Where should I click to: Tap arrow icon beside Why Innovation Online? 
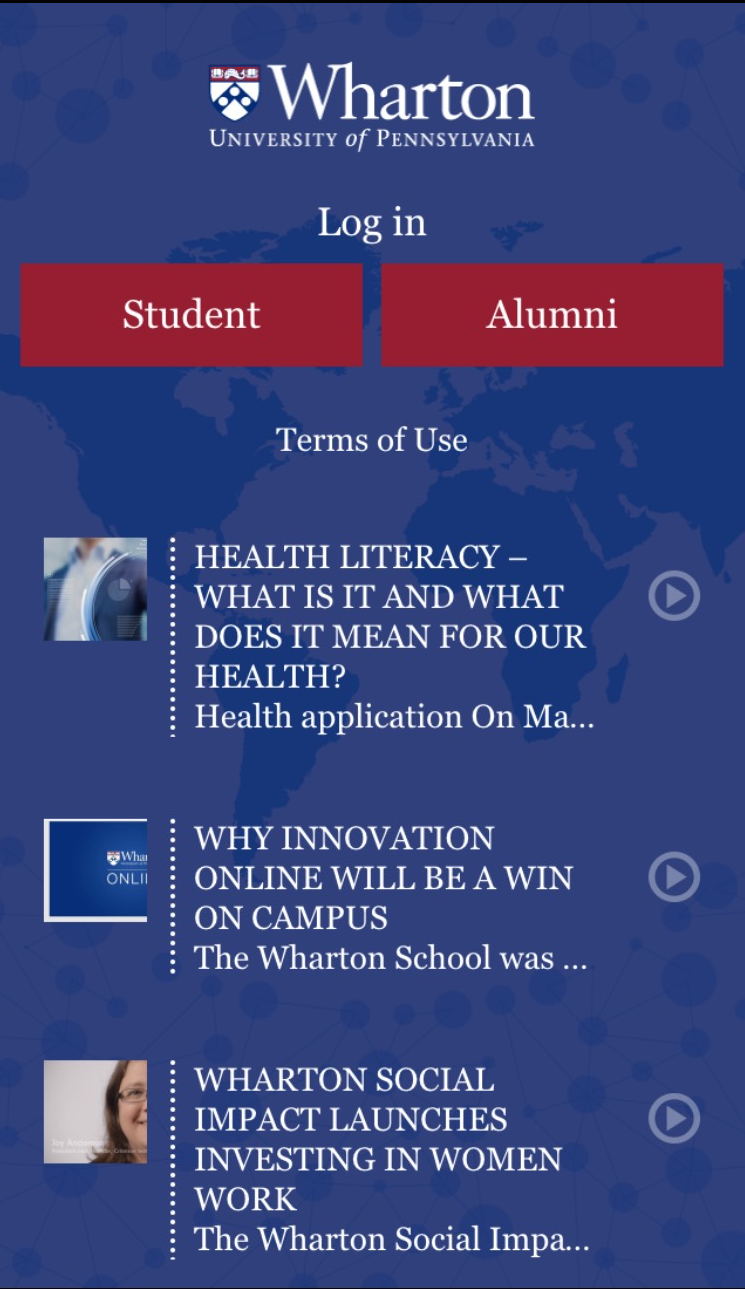[674, 877]
